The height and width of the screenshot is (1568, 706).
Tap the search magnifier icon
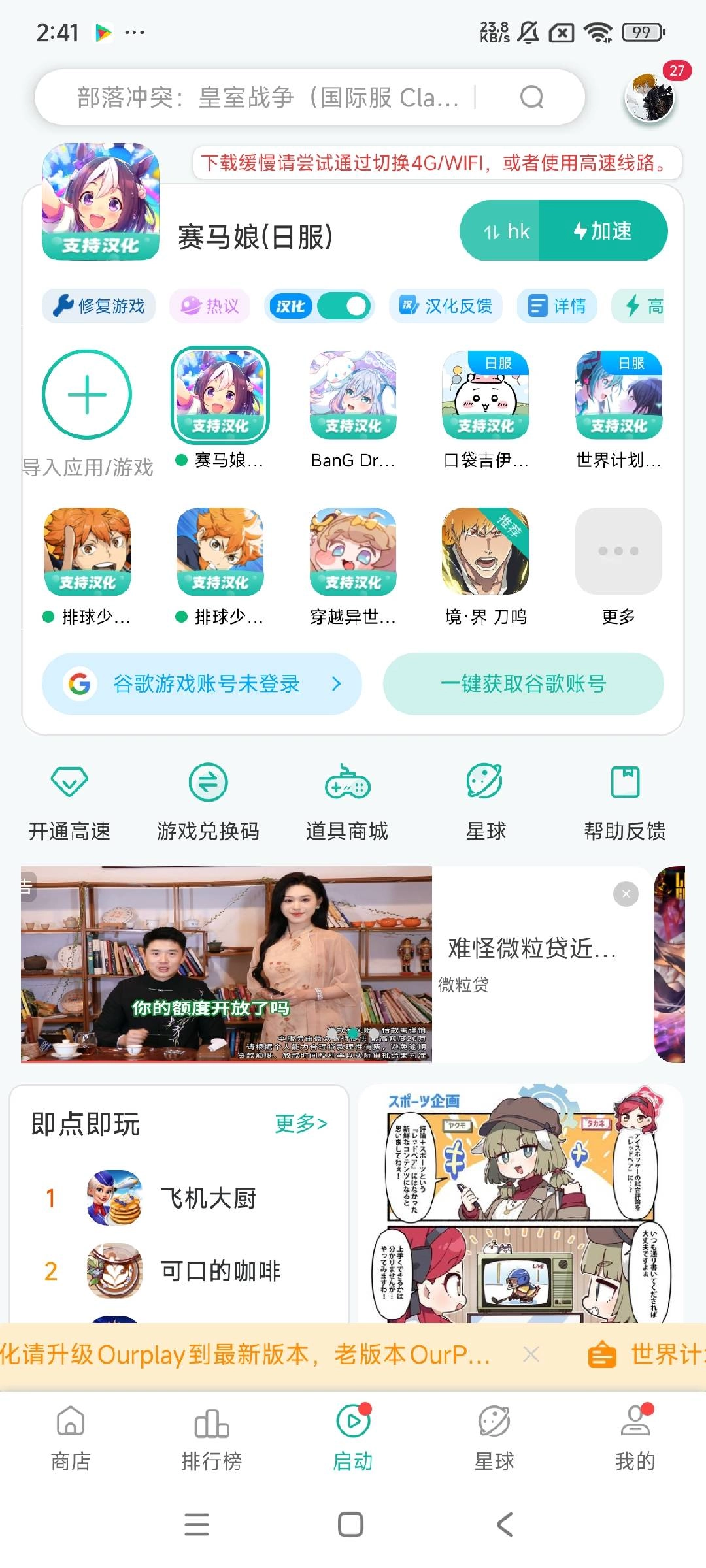[531, 97]
